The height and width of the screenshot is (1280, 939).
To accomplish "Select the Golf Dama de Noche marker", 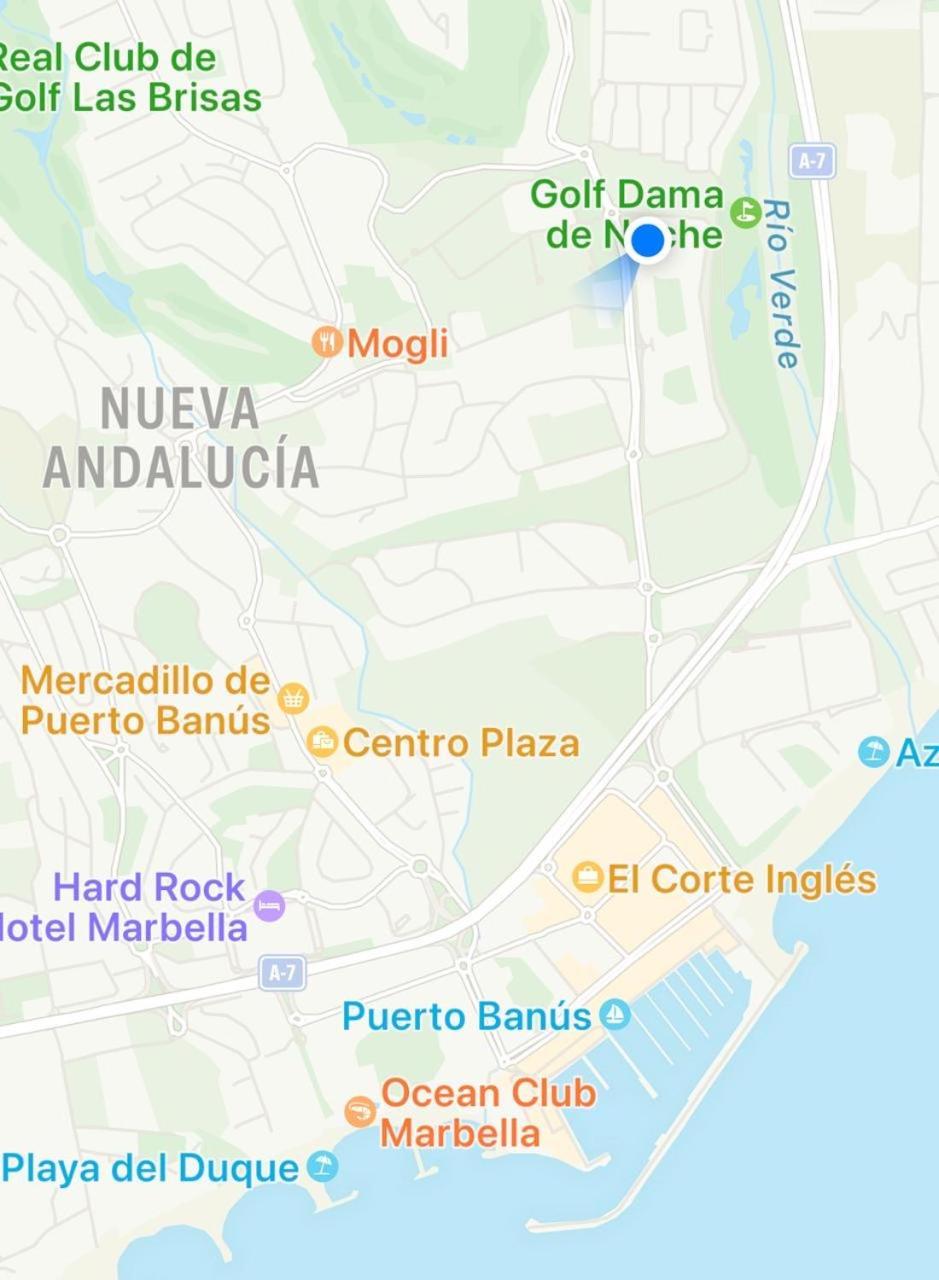I will coord(745,212).
